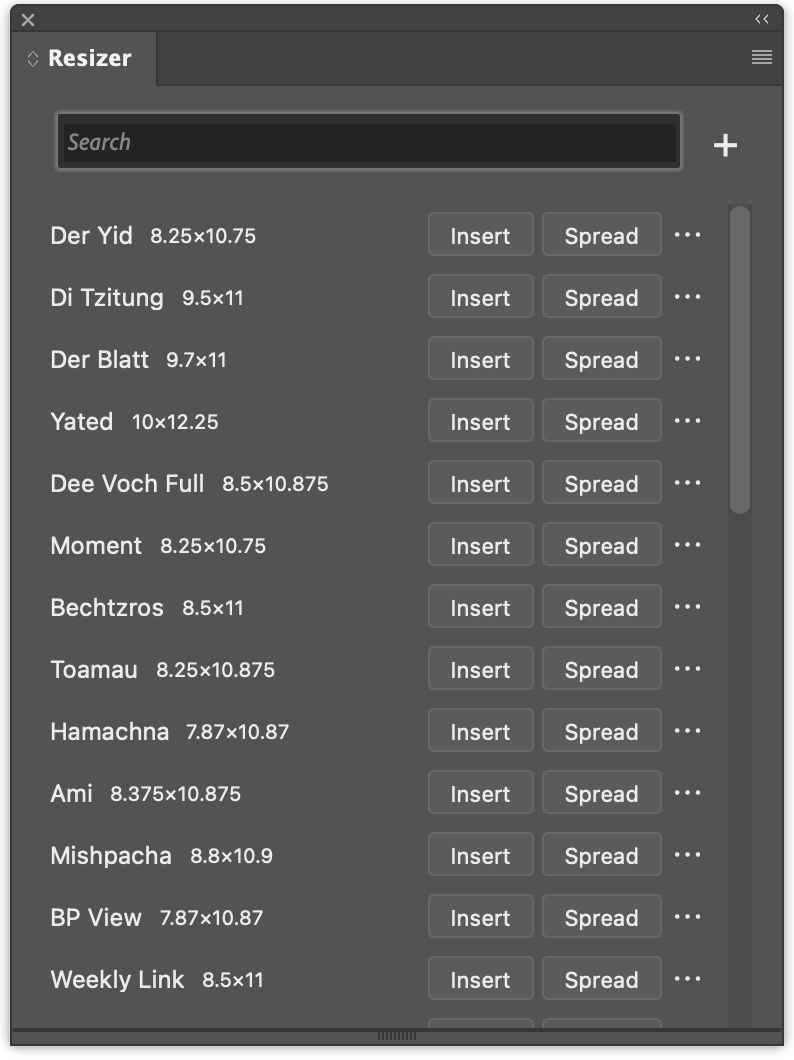Viewport: 794px width, 1060px height.
Task: Choose Insert for Yated
Action: pyautogui.click(x=480, y=422)
